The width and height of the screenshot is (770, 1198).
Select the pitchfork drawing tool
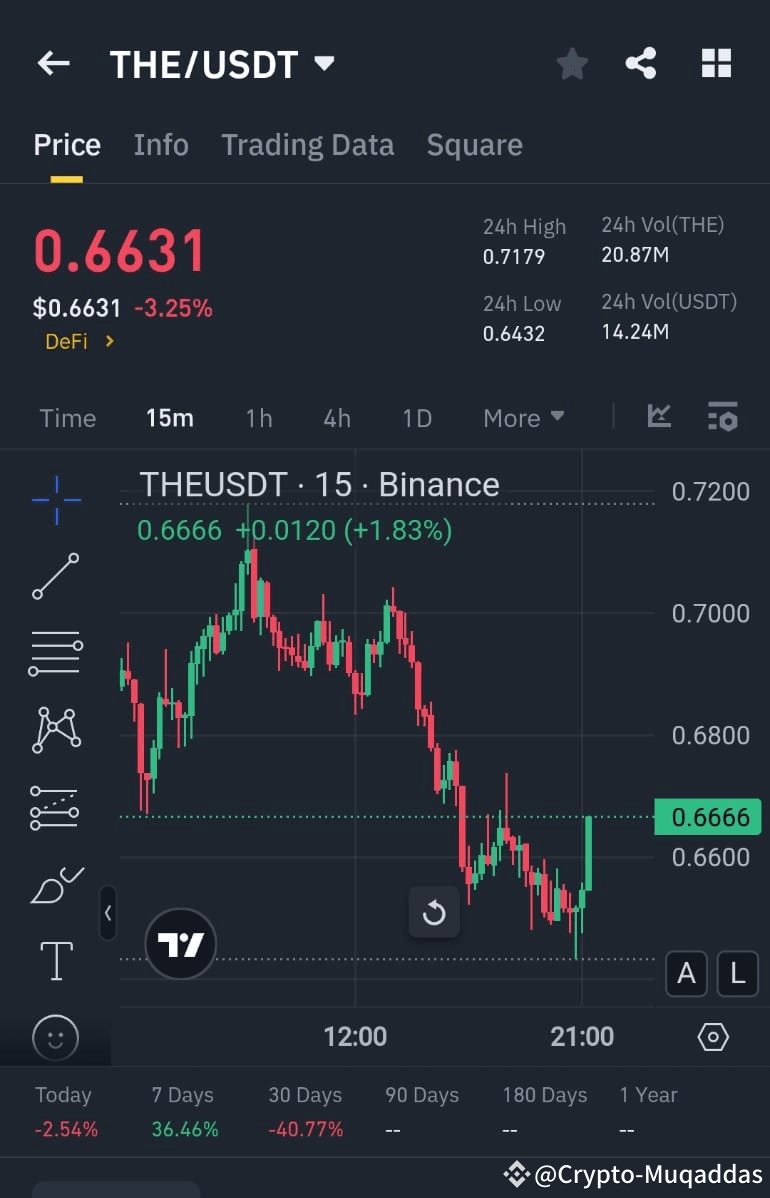click(x=55, y=808)
